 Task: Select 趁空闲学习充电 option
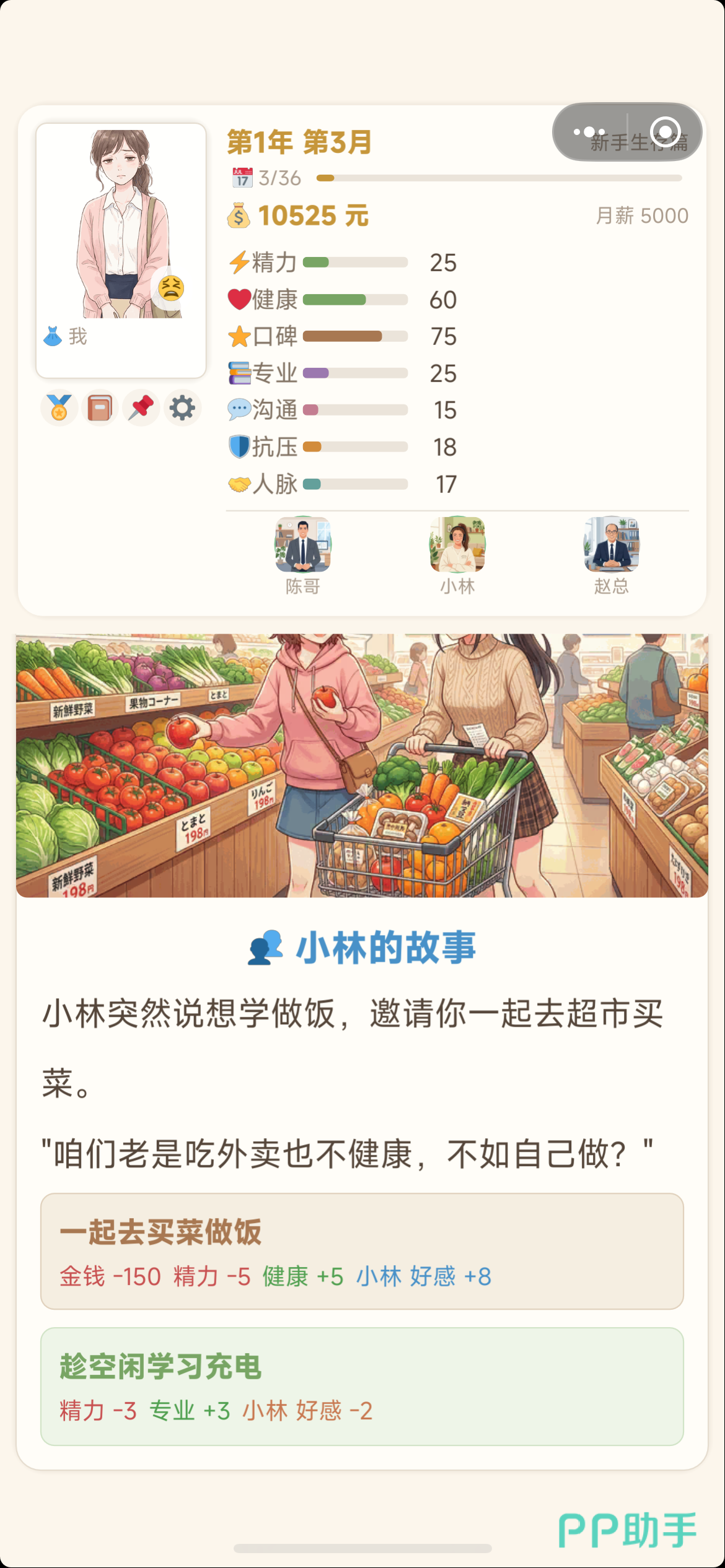pos(362,1386)
